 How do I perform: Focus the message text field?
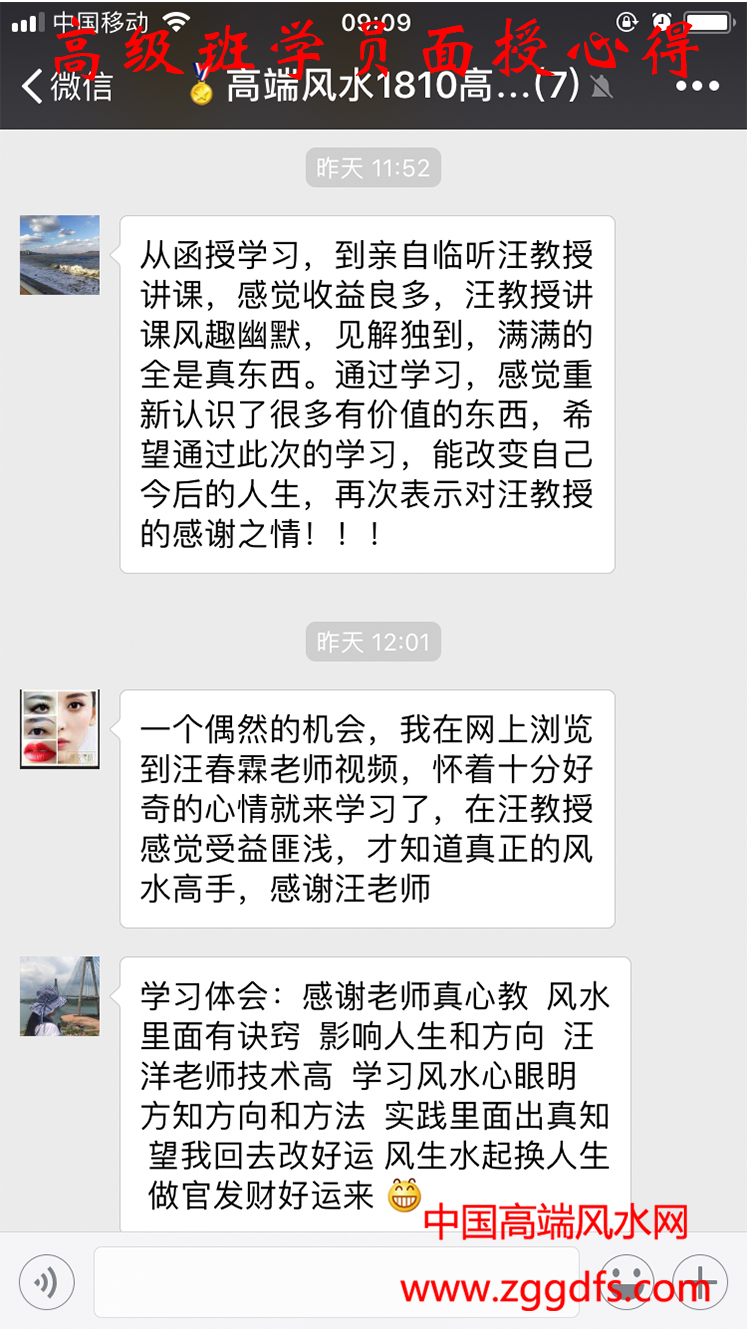coord(336,1281)
